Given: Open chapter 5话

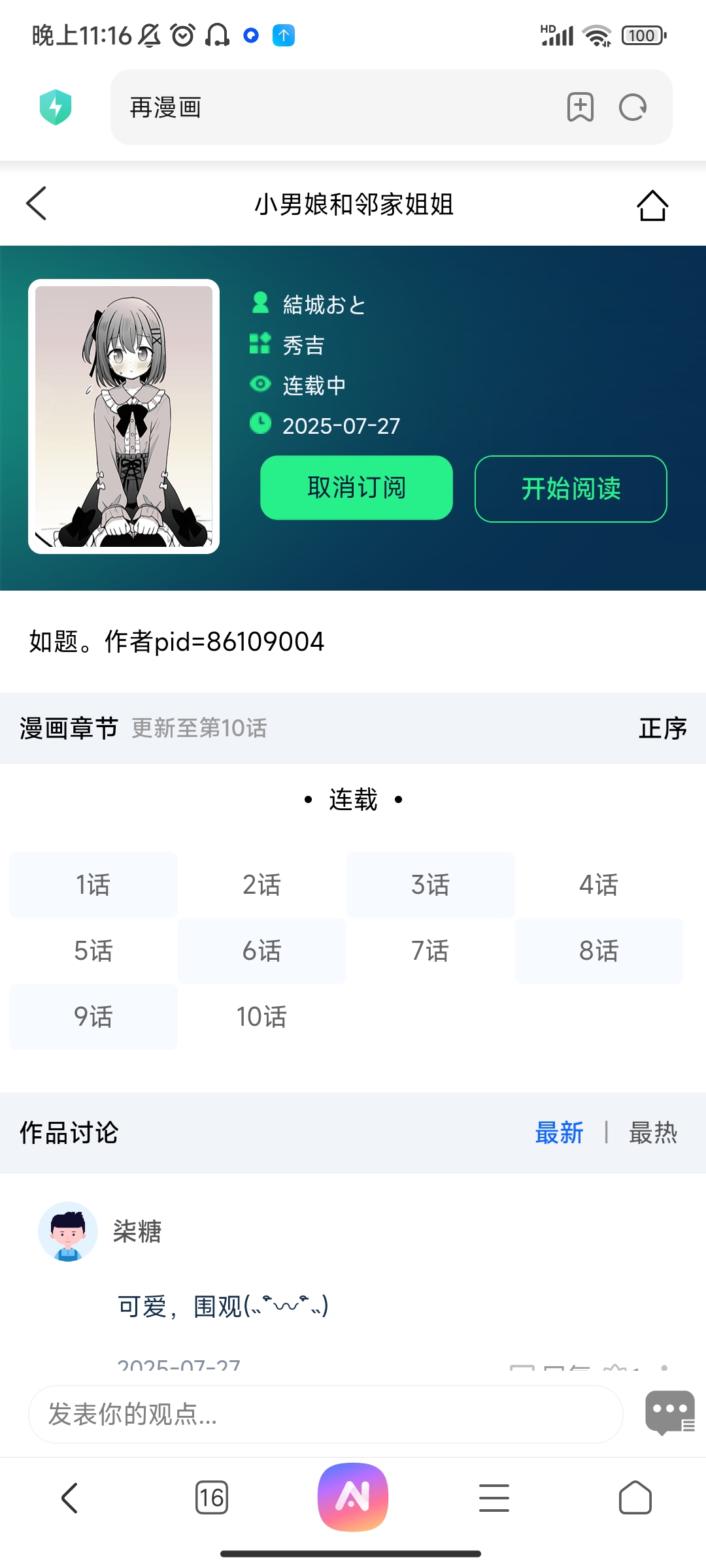Looking at the screenshot, I should click(x=93, y=951).
